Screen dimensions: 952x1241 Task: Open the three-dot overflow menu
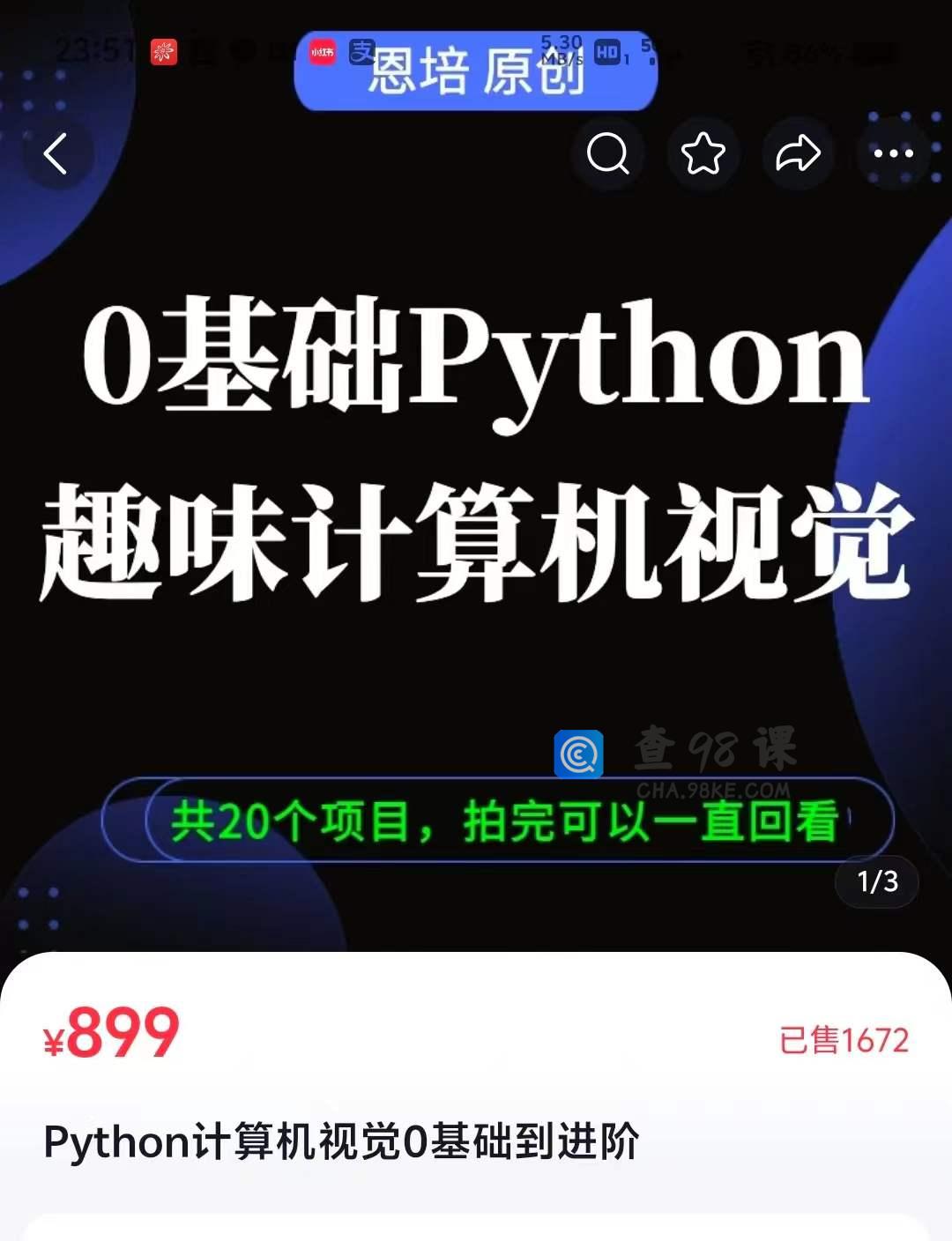[893, 154]
